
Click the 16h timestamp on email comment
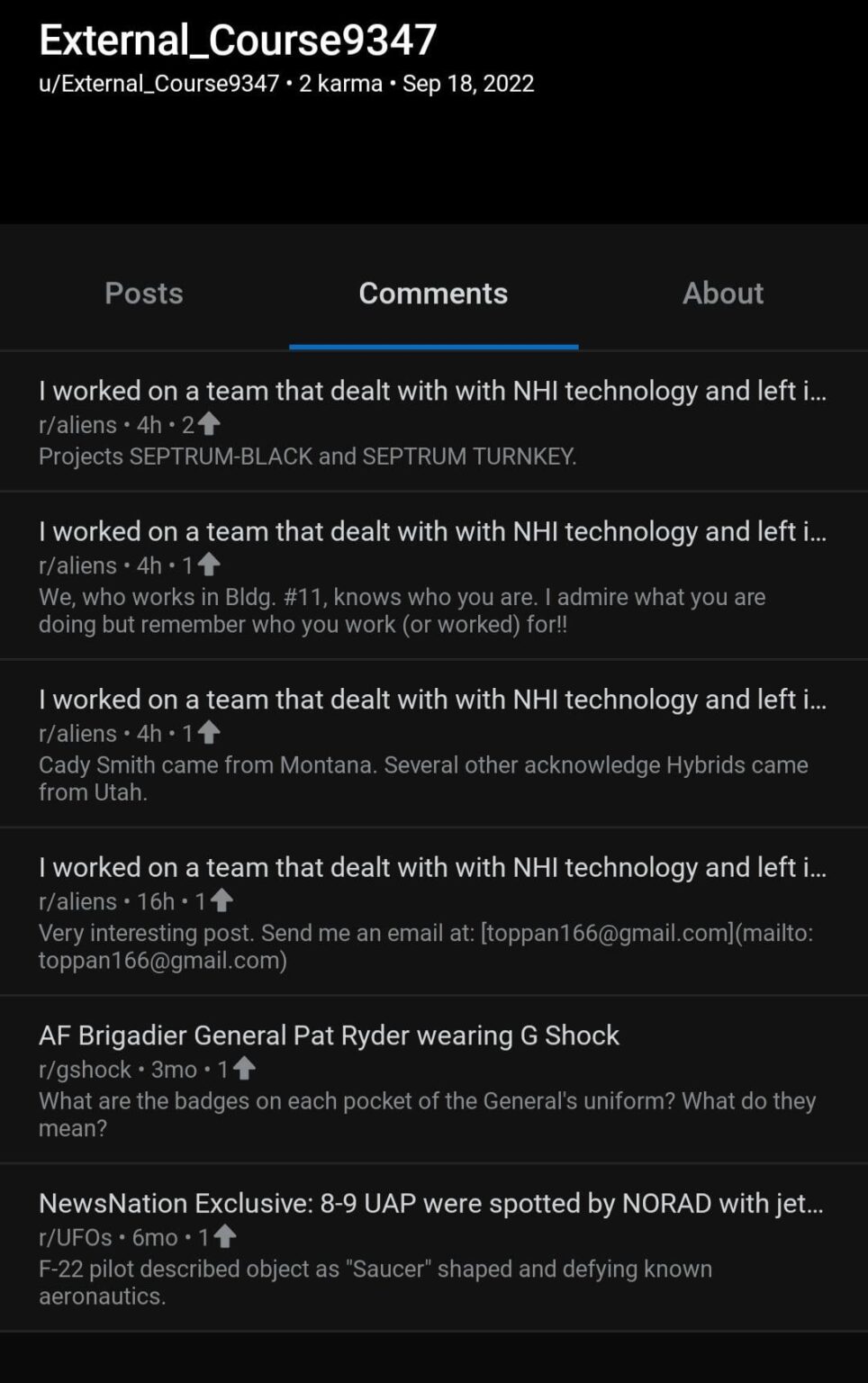[x=158, y=900]
